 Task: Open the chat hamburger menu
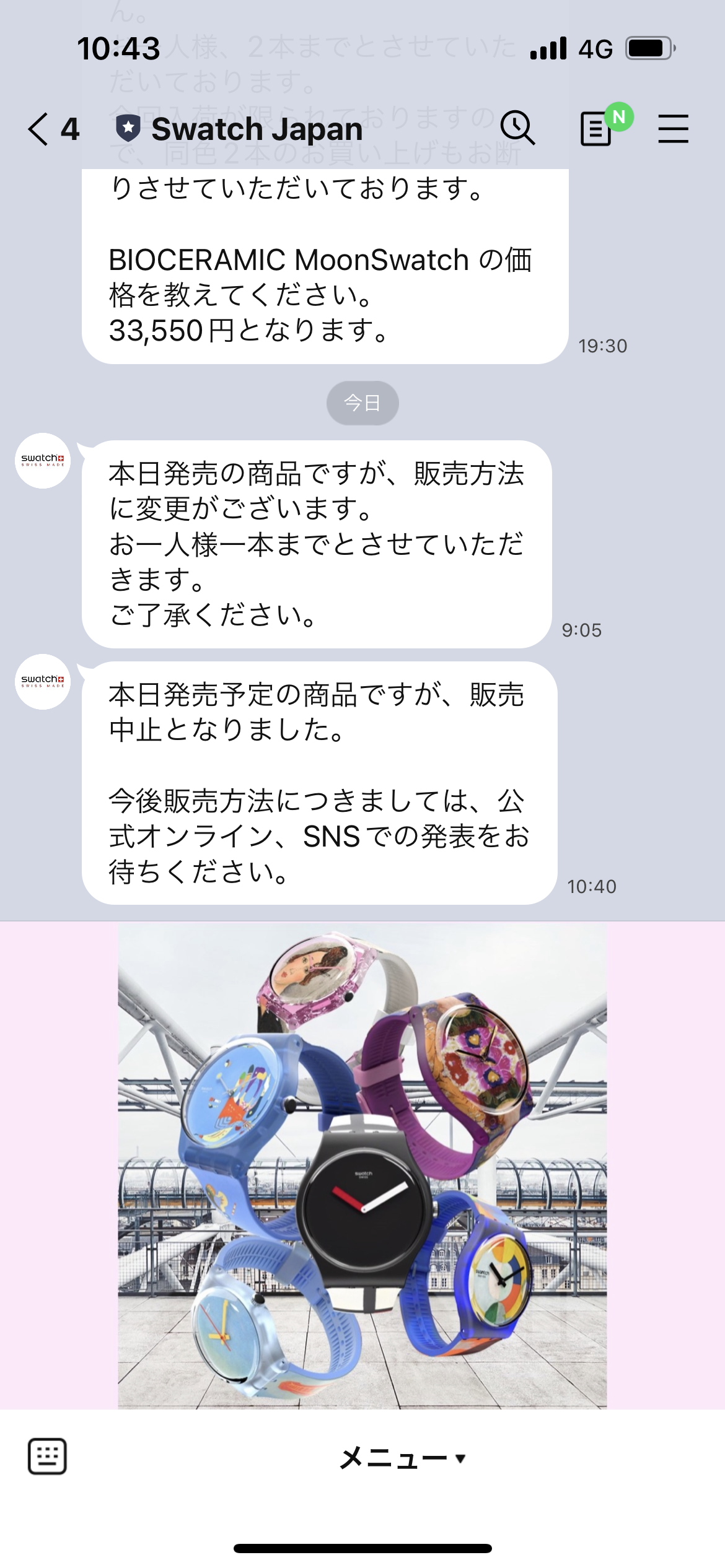(673, 129)
